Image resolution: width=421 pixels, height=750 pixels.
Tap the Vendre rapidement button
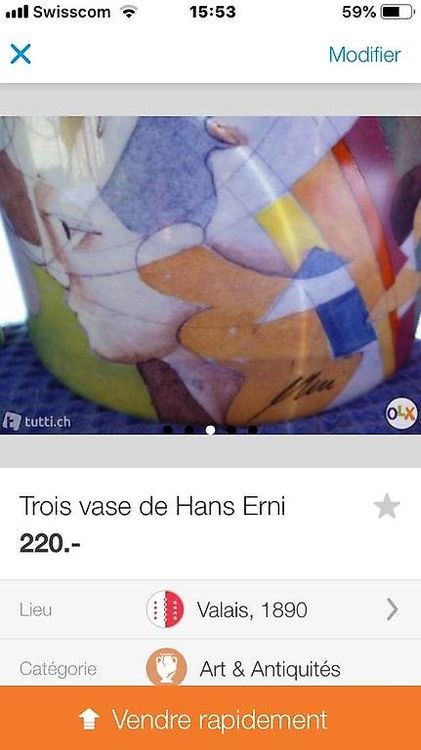(x=210, y=719)
